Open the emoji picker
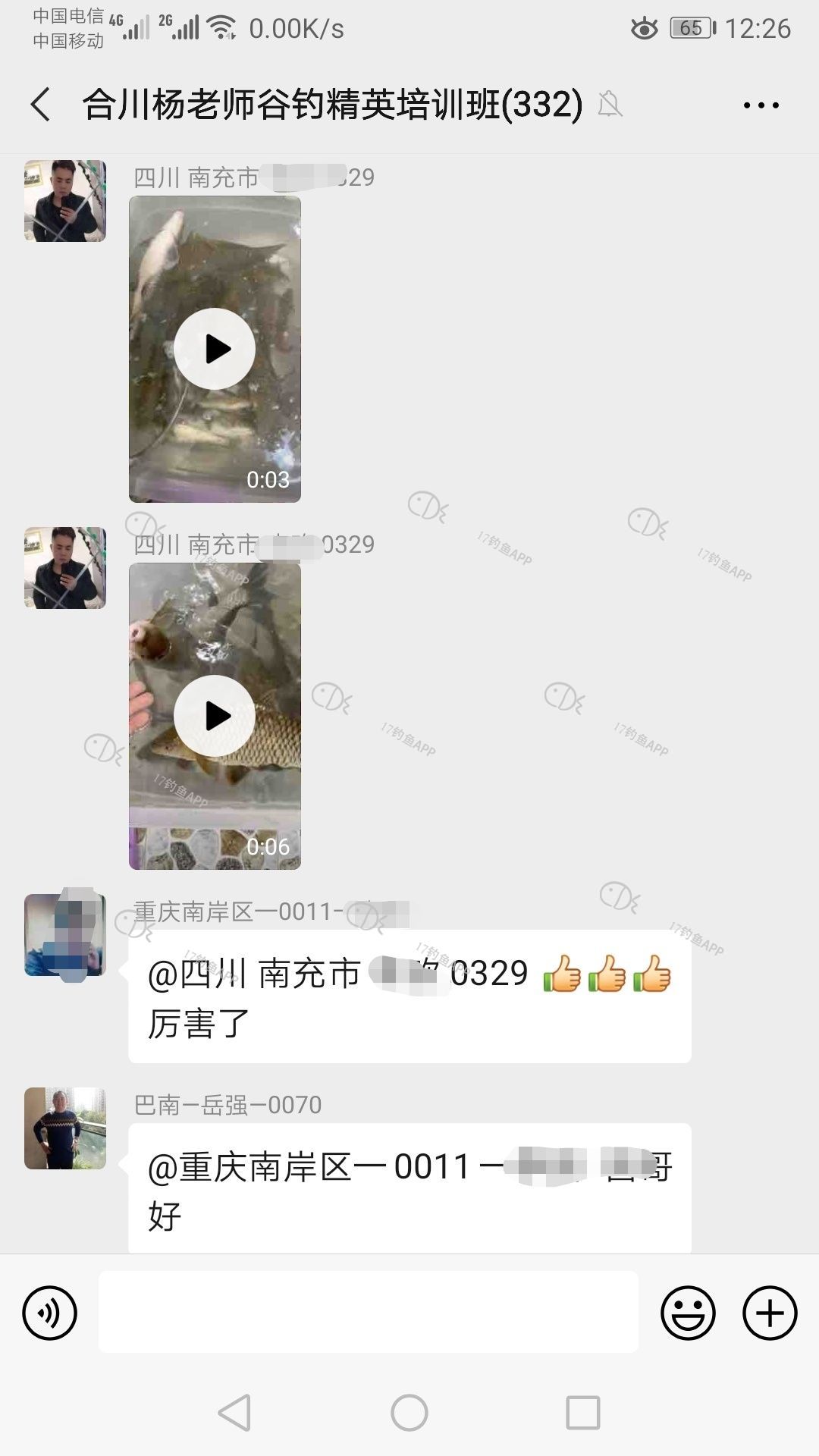The image size is (819, 1456). click(688, 1313)
